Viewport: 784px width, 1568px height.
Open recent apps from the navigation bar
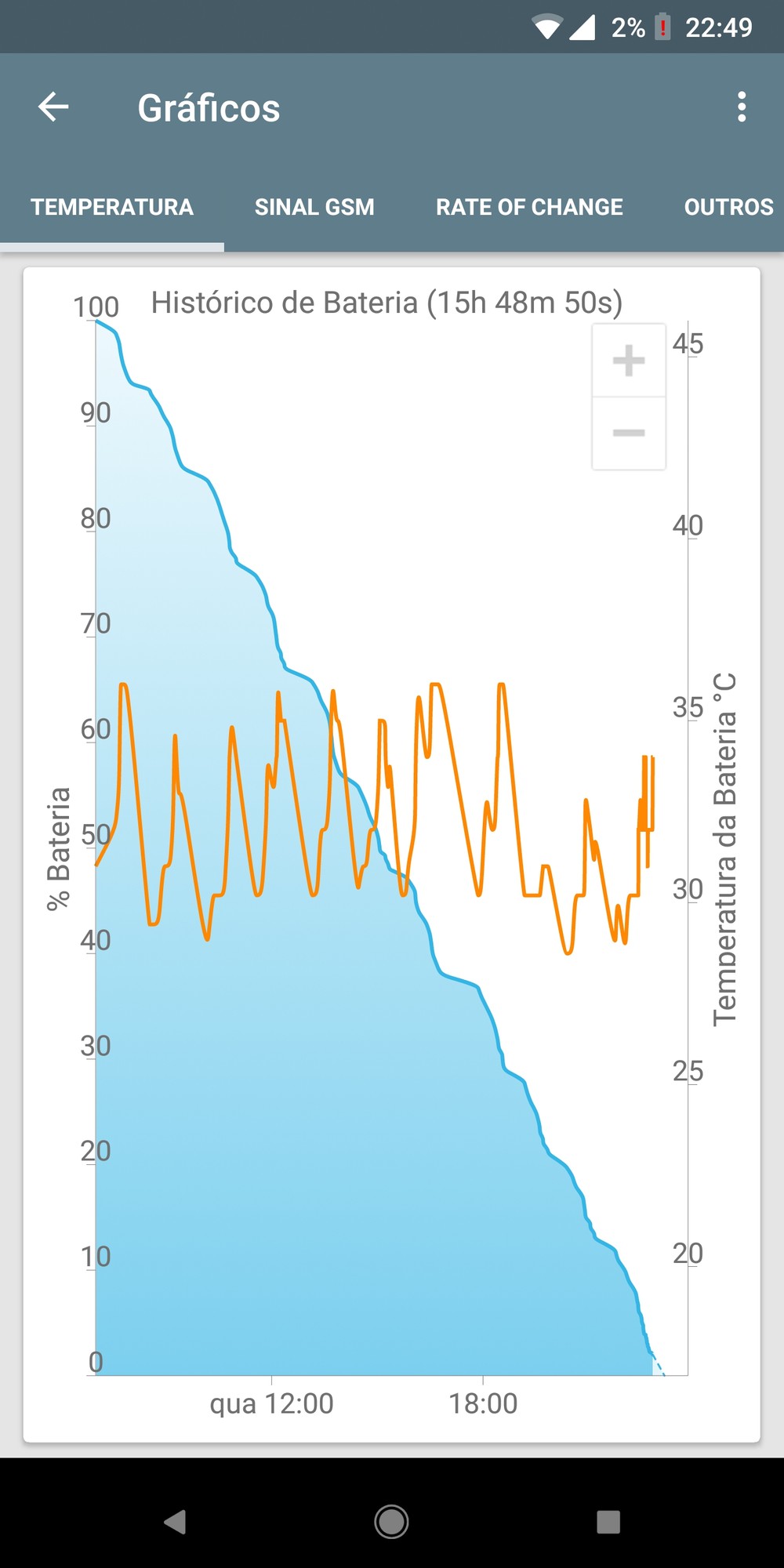608,1522
